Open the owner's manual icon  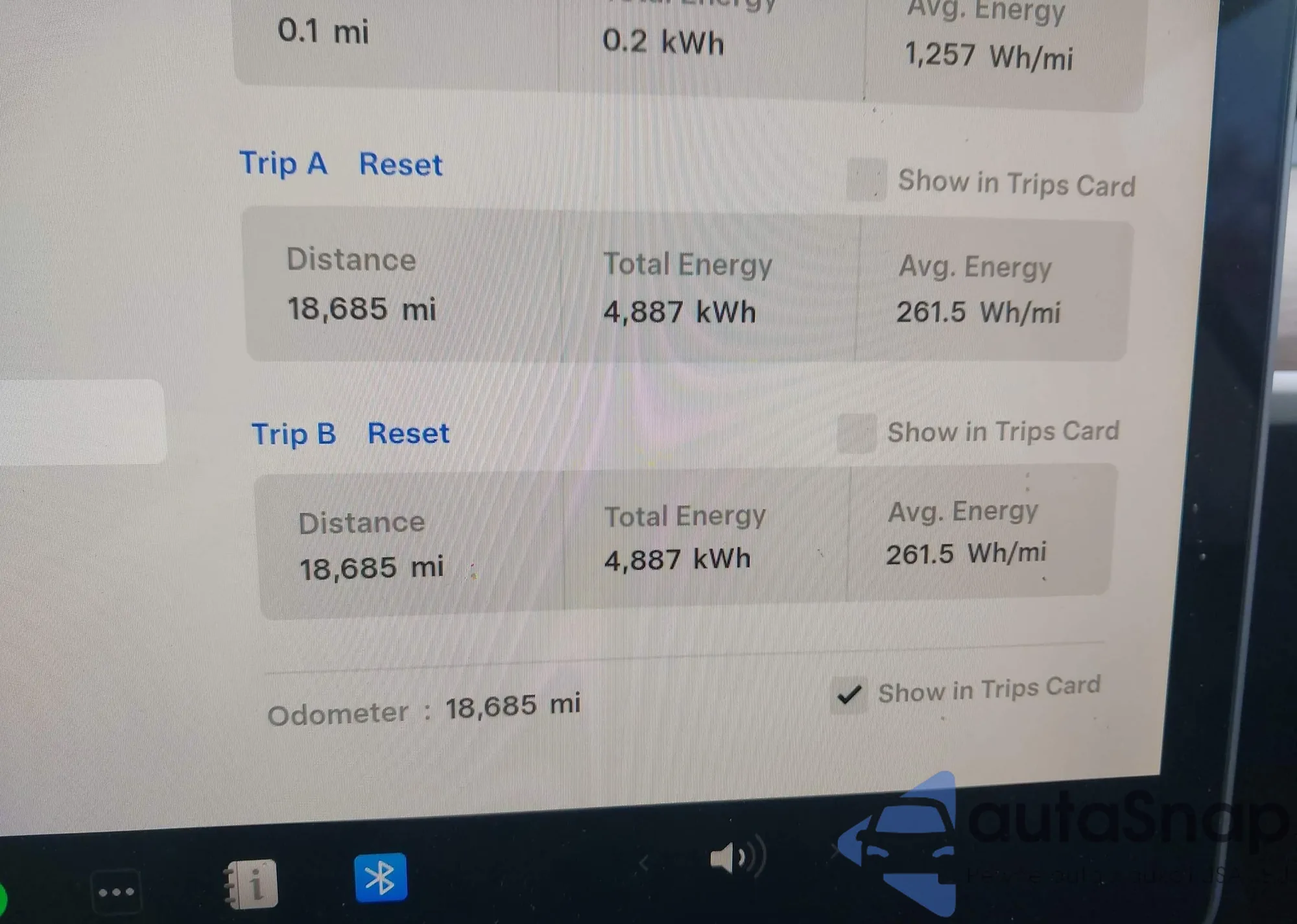252,883
